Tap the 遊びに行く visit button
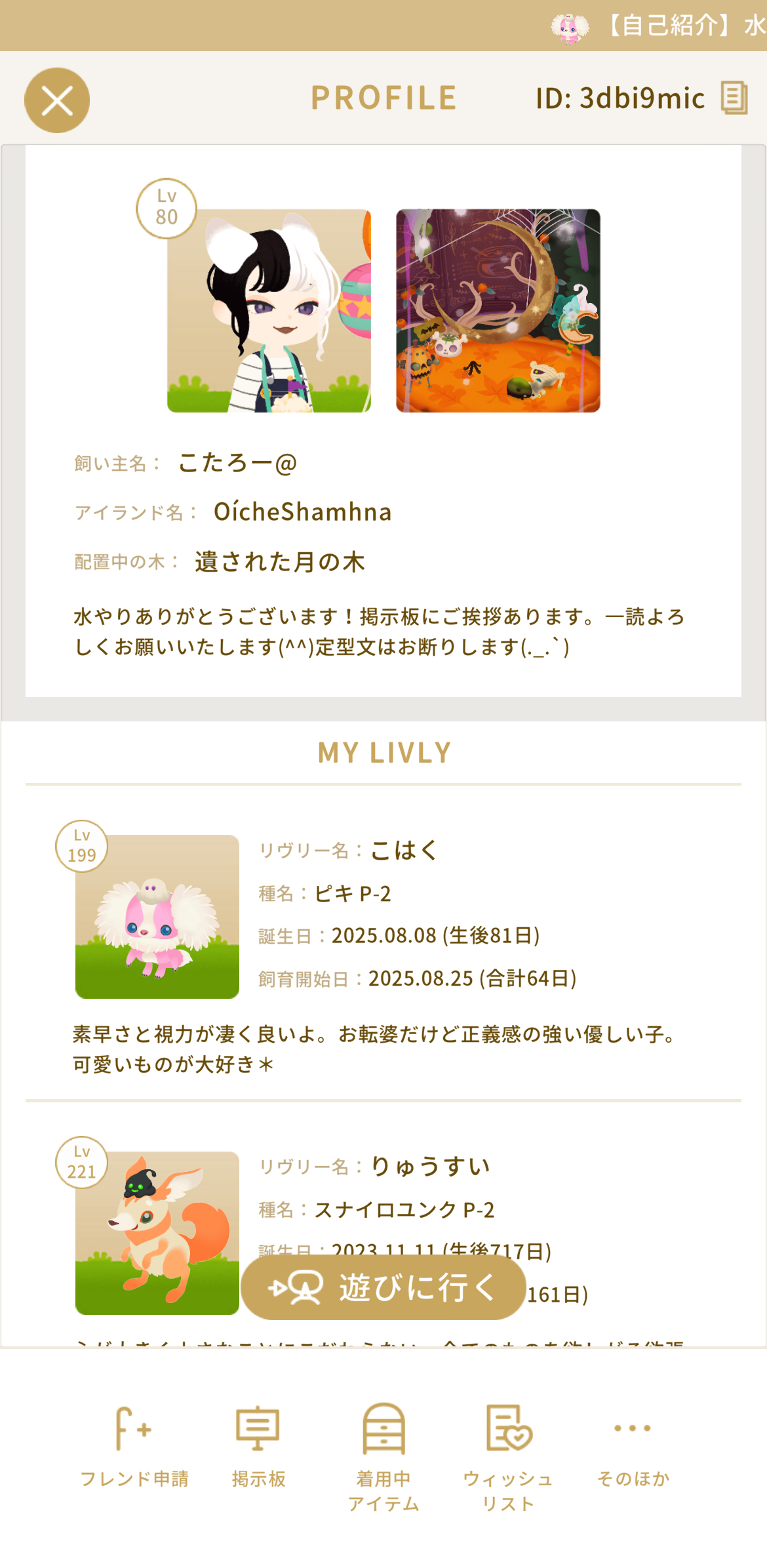Screen dimensions: 767x1568 [383, 1287]
